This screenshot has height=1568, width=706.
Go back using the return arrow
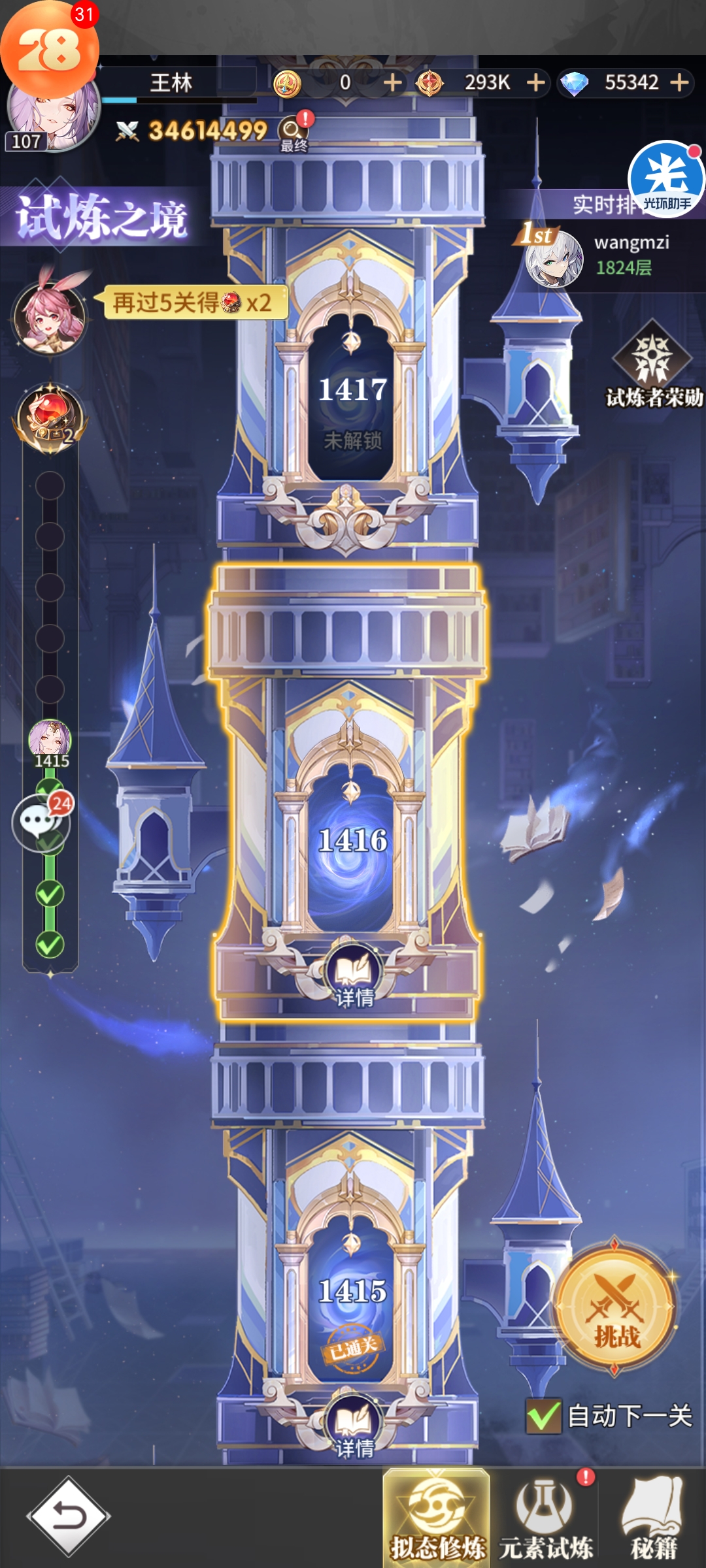point(68,1516)
